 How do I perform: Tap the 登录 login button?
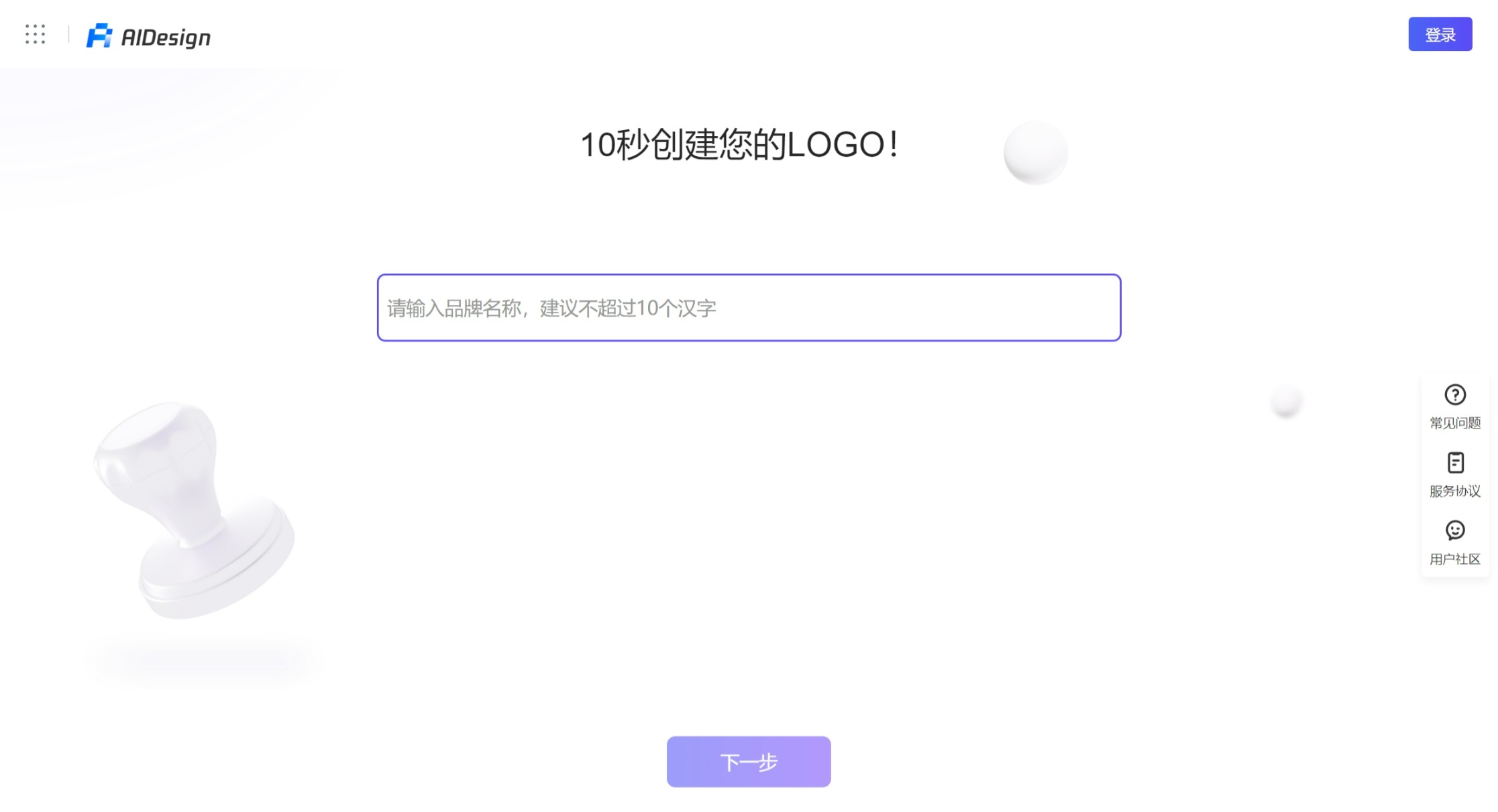[1440, 34]
